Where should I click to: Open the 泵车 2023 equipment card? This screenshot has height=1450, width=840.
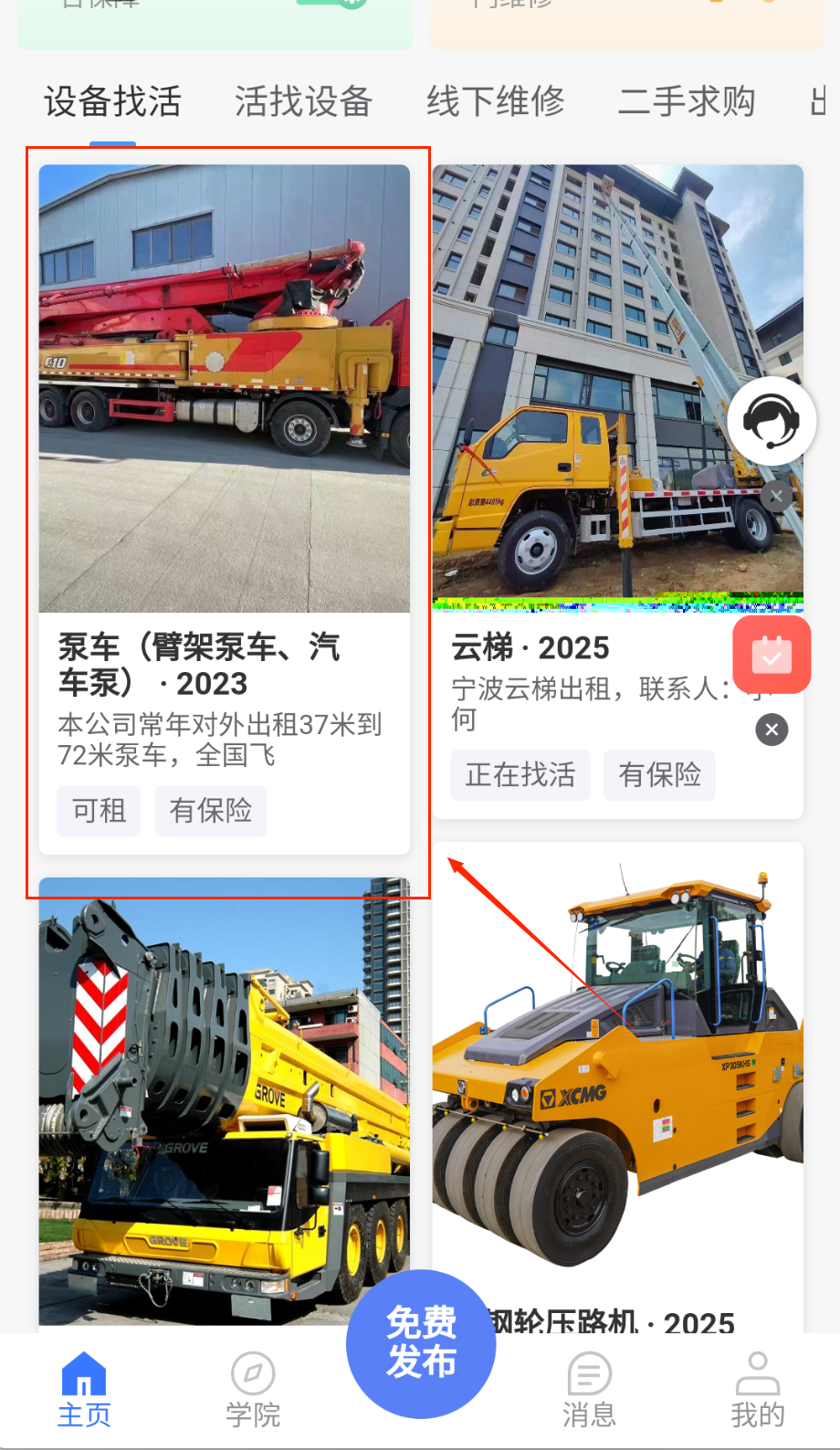click(x=224, y=509)
